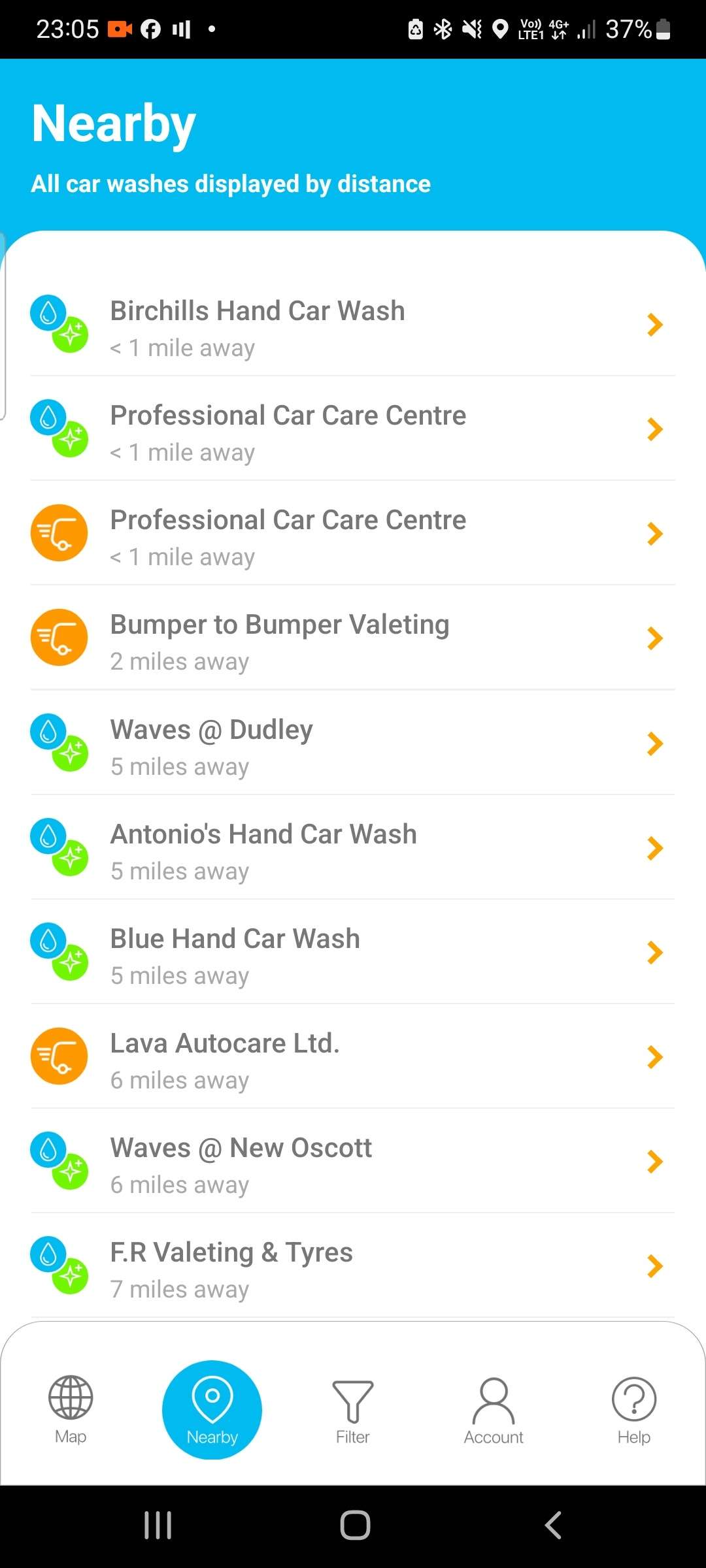Open the Help tab

click(634, 1411)
